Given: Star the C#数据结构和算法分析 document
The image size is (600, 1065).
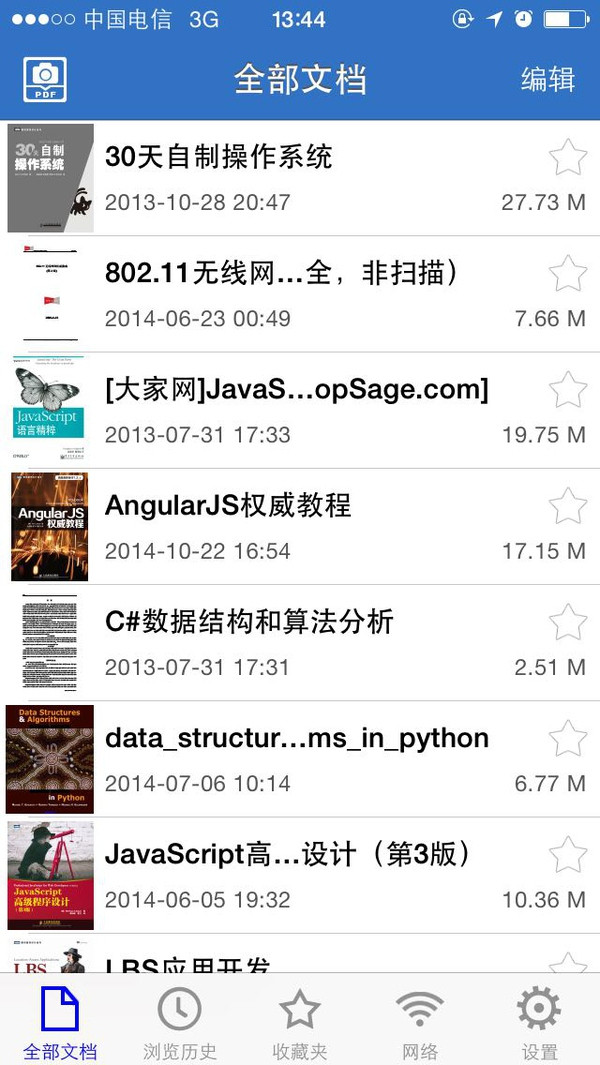Looking at the screenshot, I should pos(568,622).
